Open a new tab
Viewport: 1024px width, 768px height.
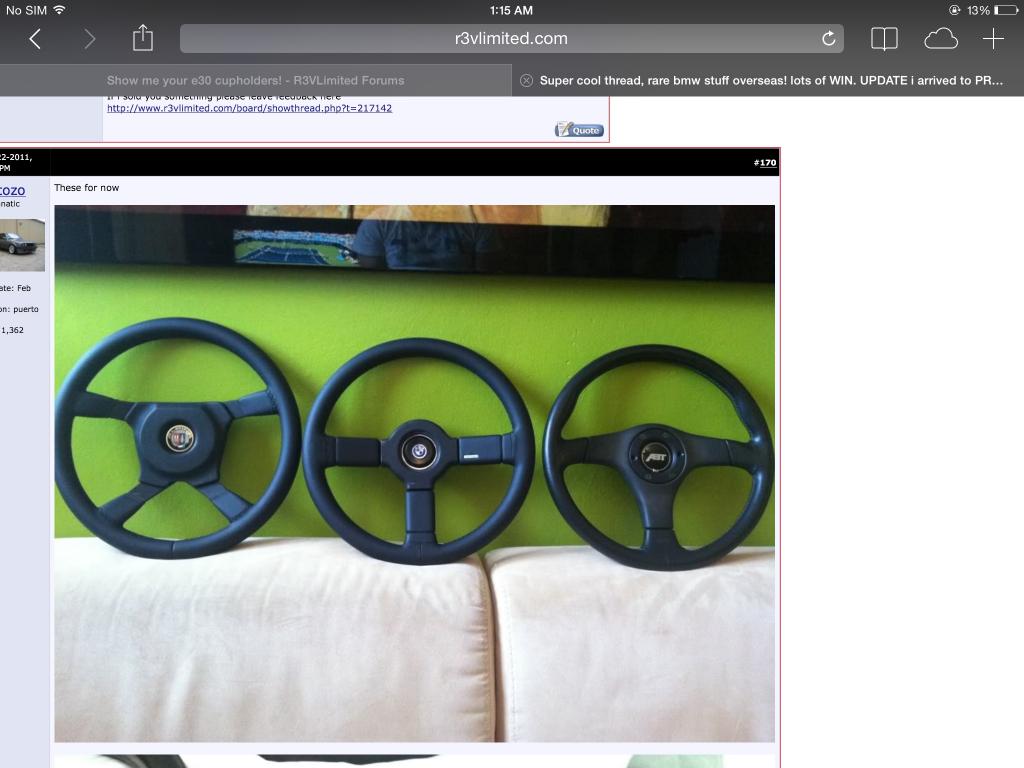click(x=993, y=39)
